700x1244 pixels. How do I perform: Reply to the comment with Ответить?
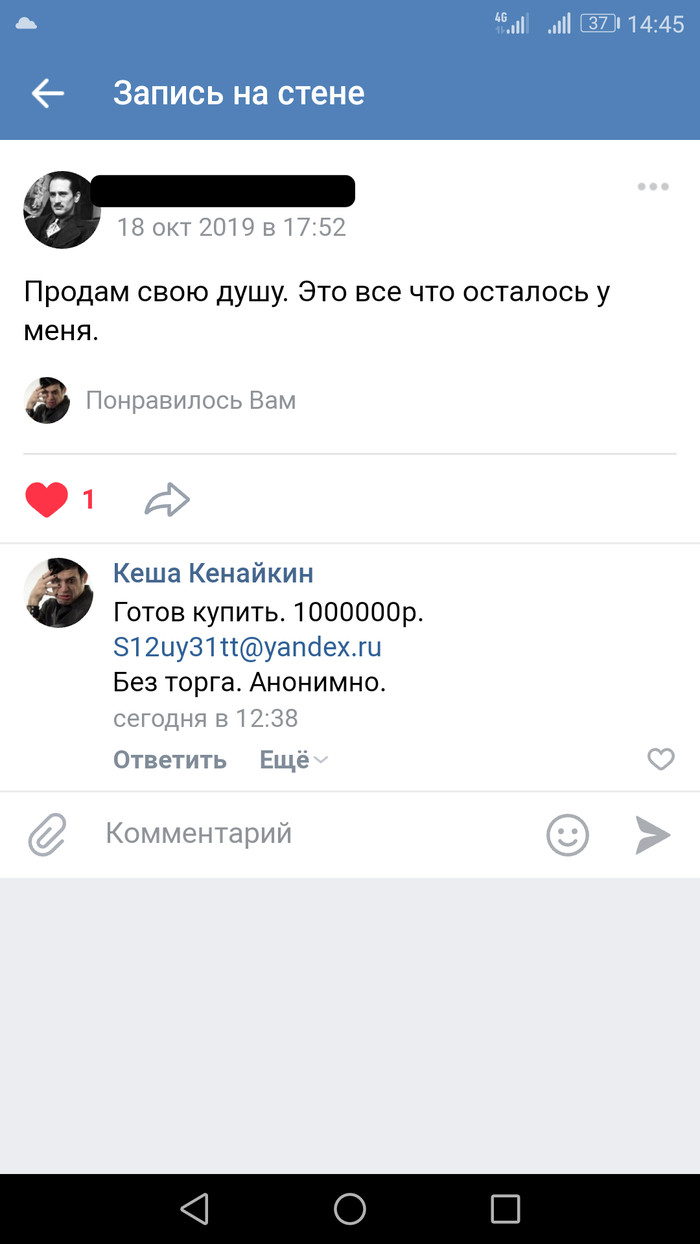(170, 760)
